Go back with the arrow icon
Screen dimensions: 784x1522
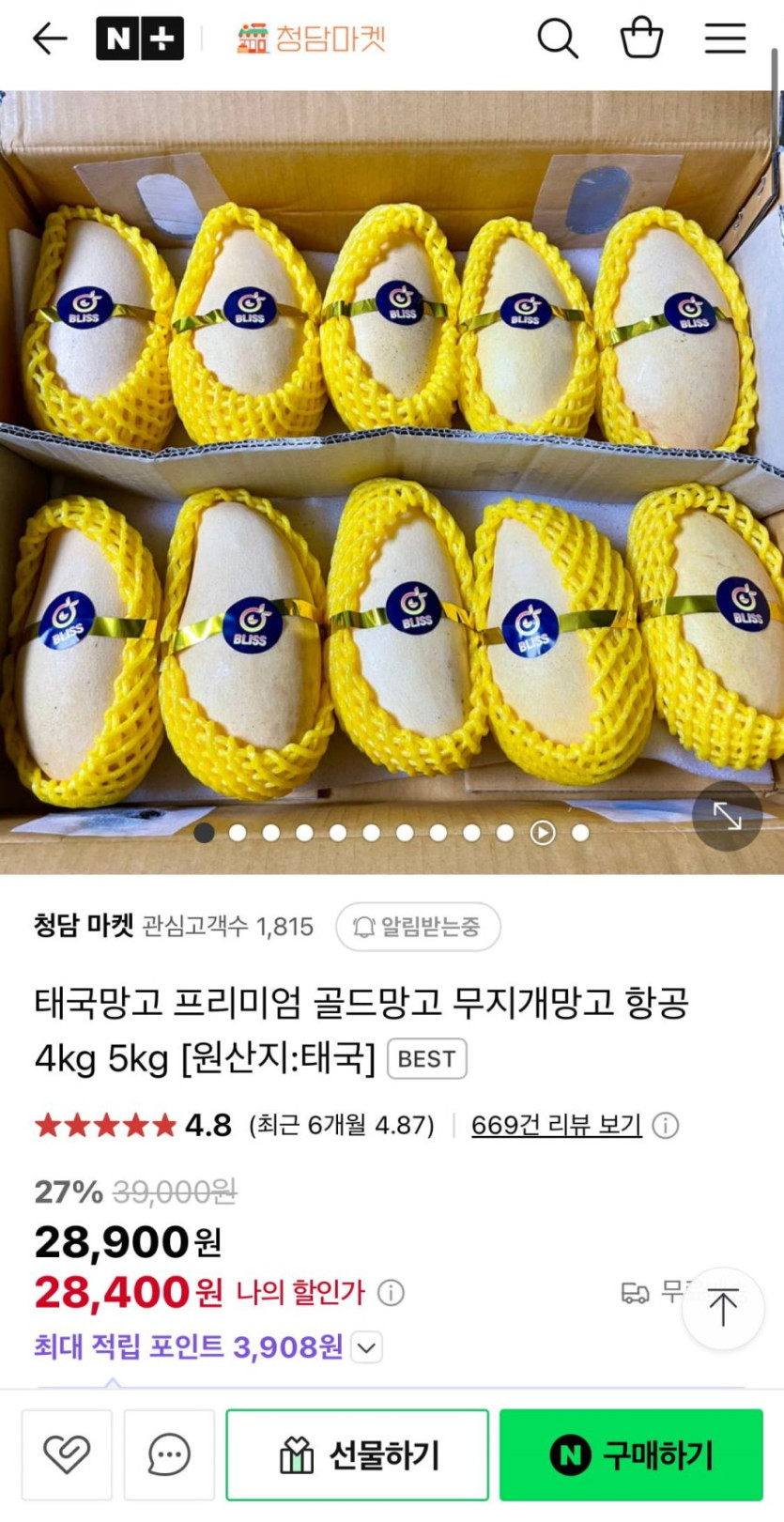coord(49,39)
